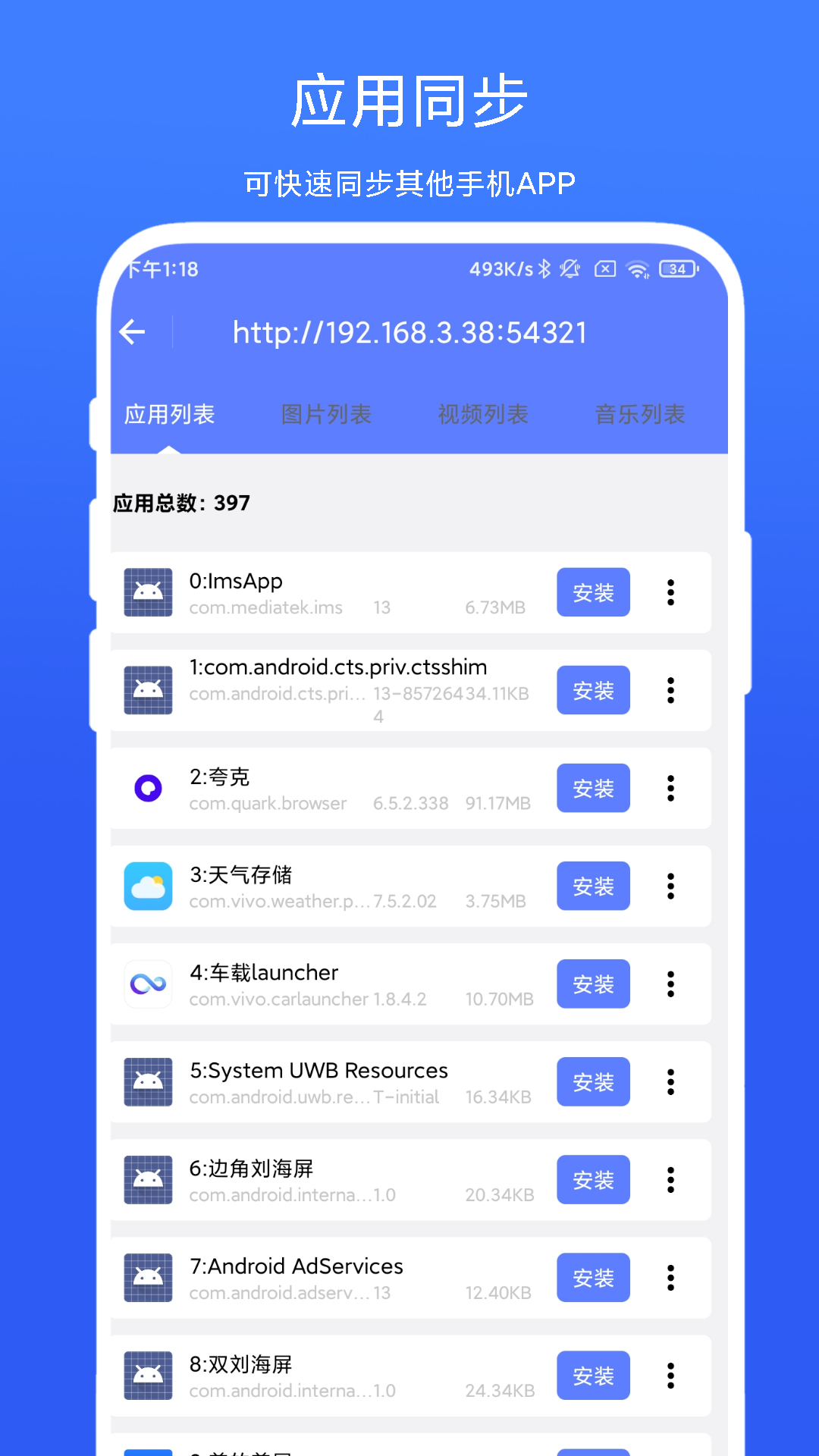Viewport: 819px width, 1456px height.
Task: Click the 车载launcher infinity icon
Action: click(x=148, y=984)
